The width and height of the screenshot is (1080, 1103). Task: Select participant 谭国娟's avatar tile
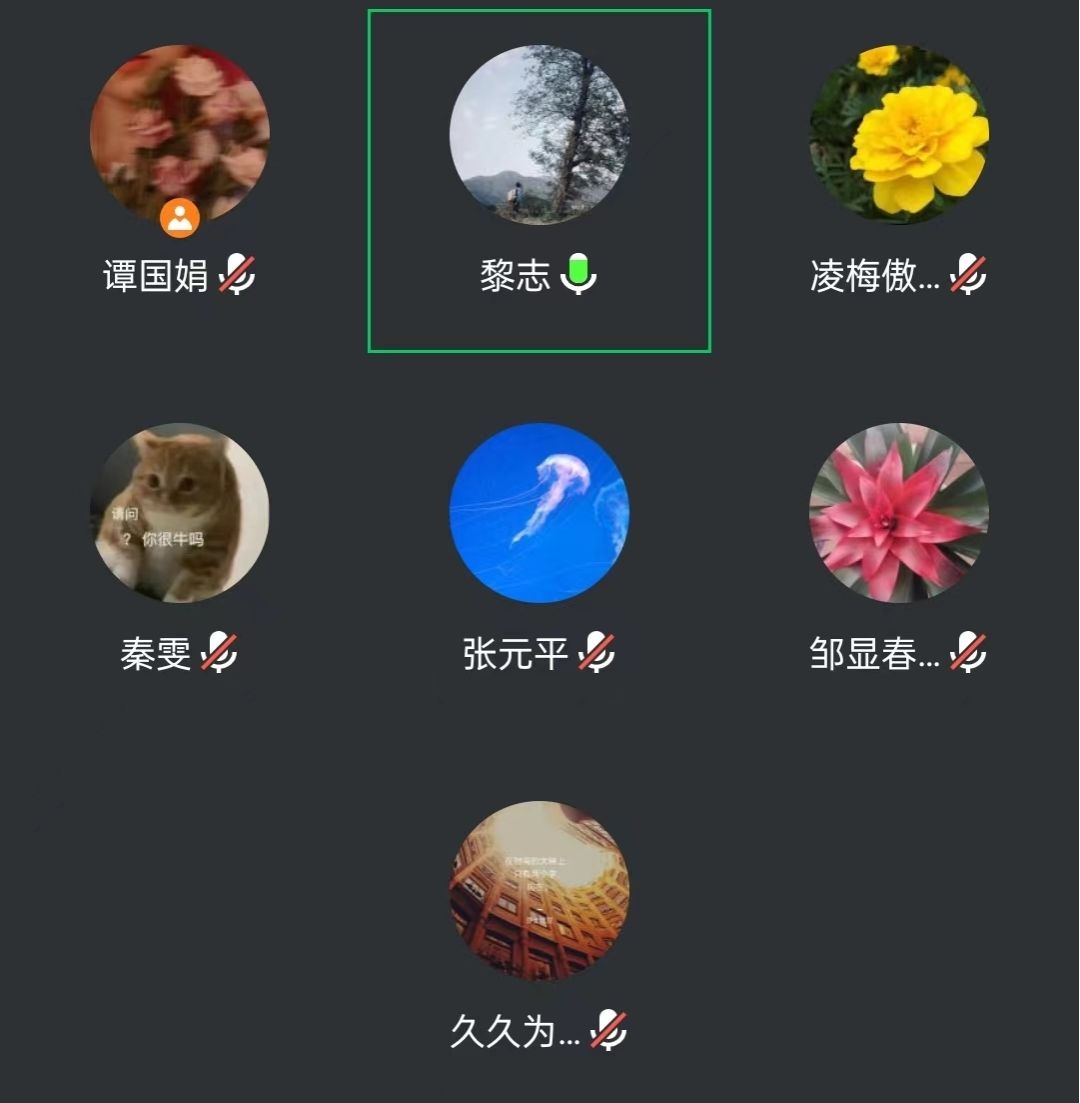click(180, 135)
